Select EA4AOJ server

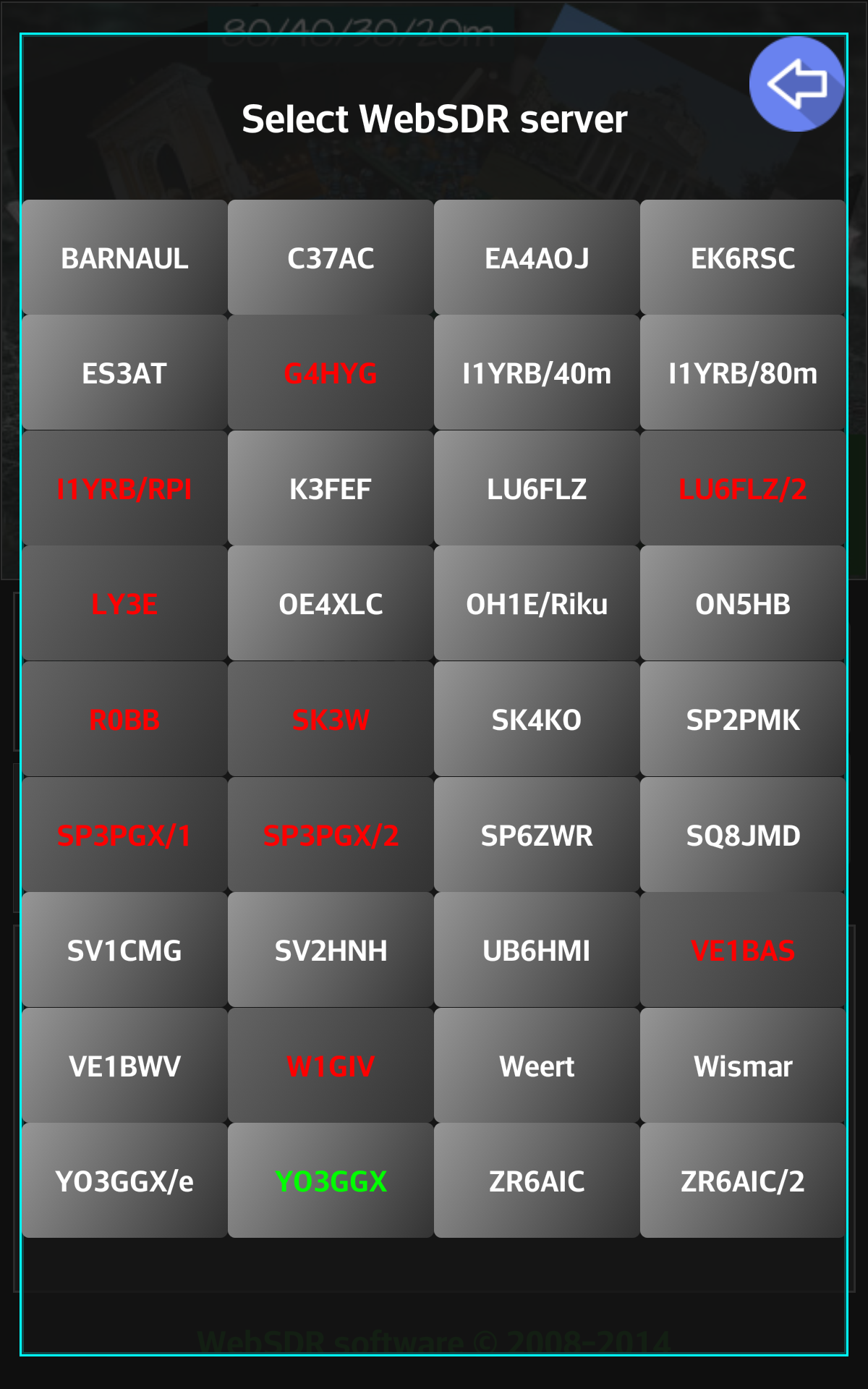tap(537, 258)
